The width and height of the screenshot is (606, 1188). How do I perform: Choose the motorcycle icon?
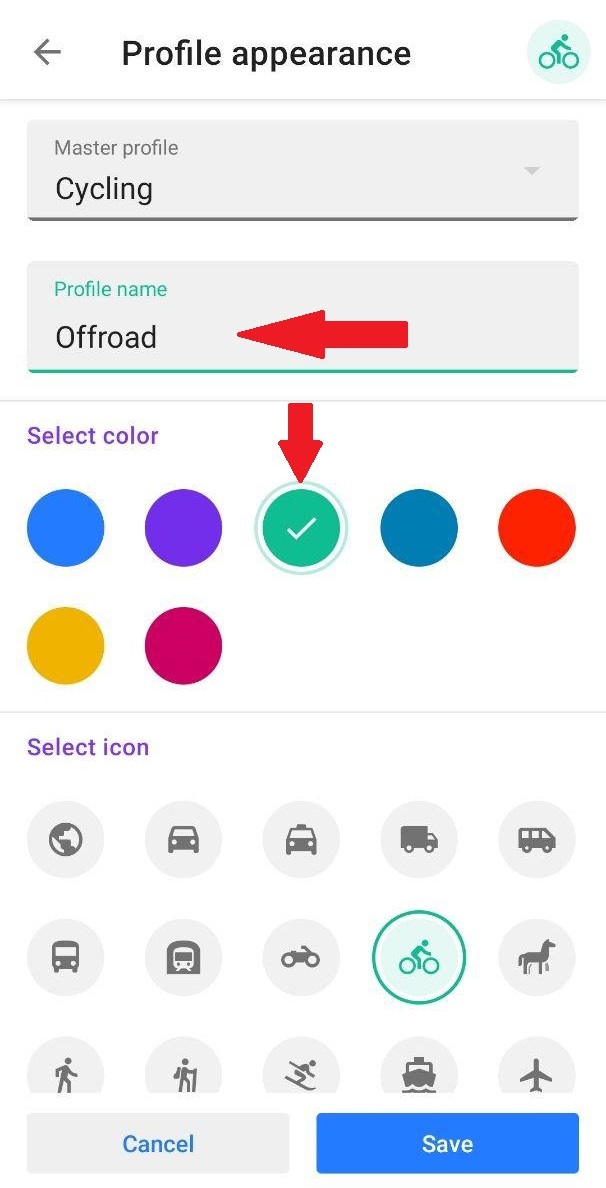(301, 957)
